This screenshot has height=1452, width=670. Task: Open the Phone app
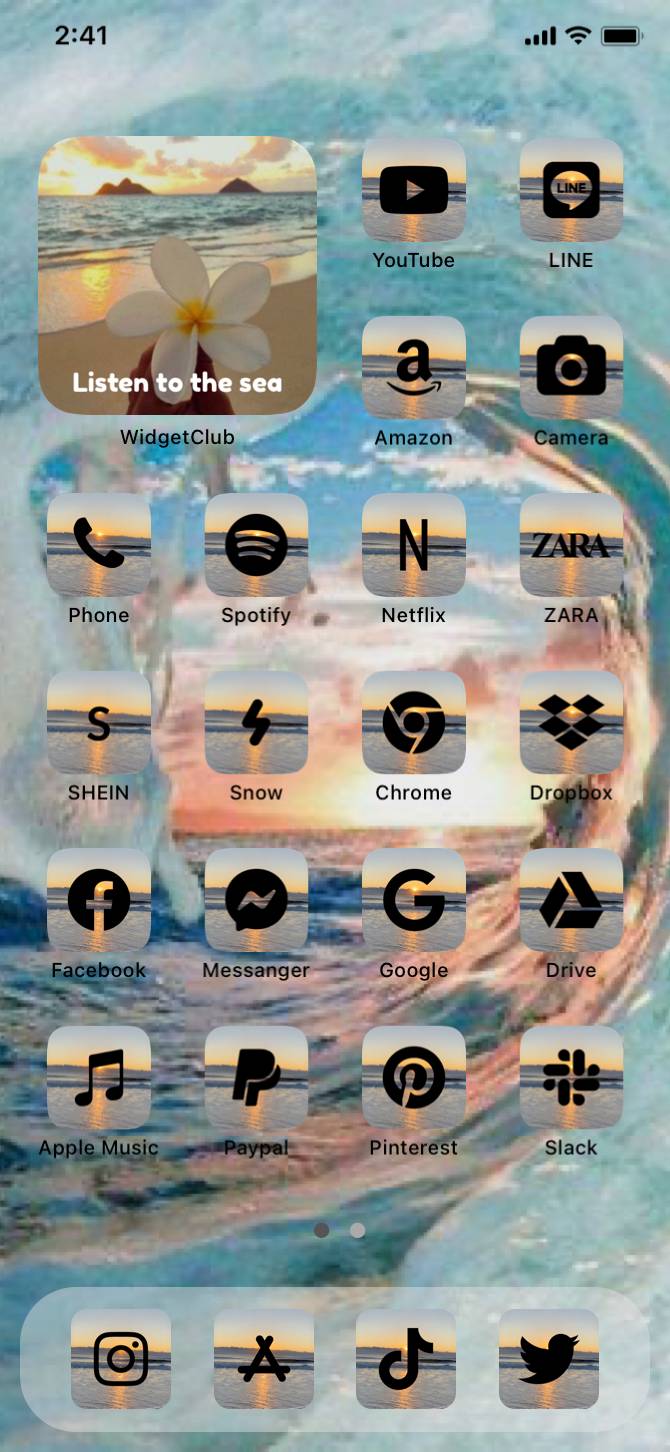coord(98,545)
